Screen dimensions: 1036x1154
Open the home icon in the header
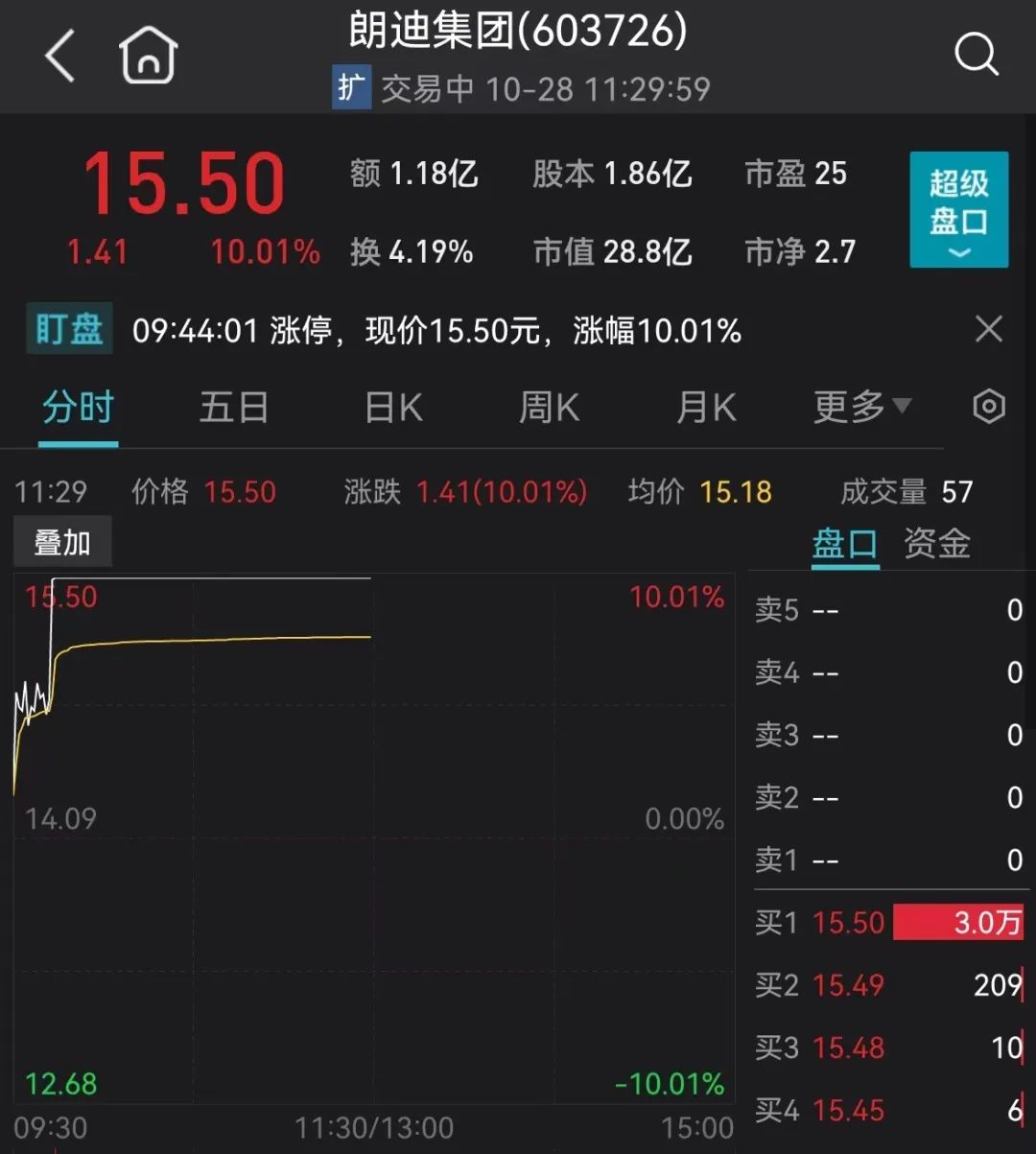pyautogui.click(x=149, y=56)
